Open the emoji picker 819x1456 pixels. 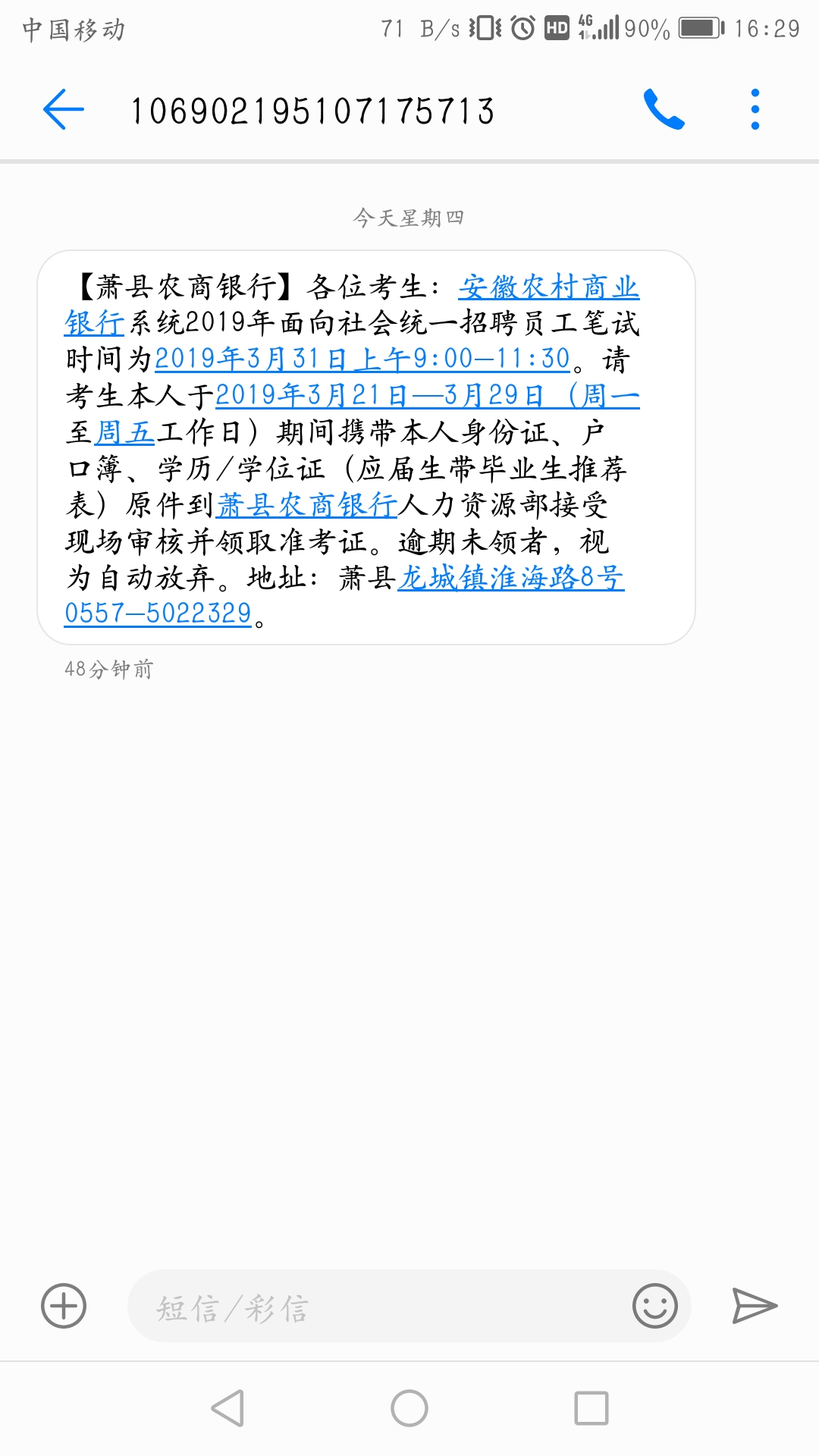(654, 1306)
